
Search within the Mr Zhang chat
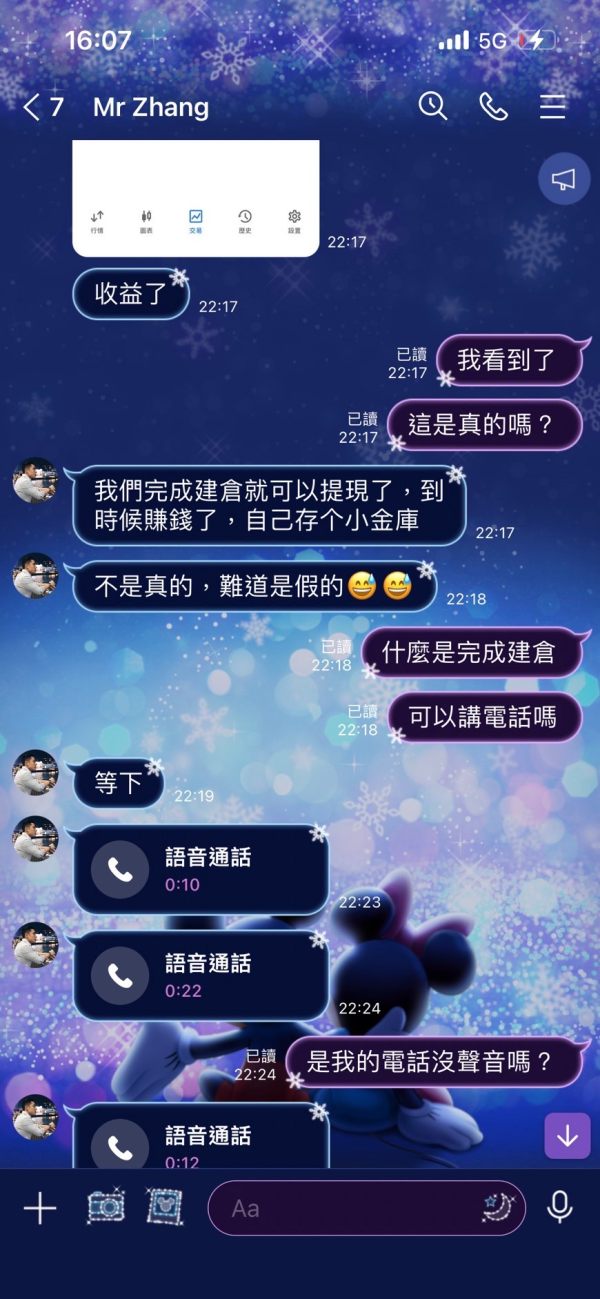coord(432,106)
